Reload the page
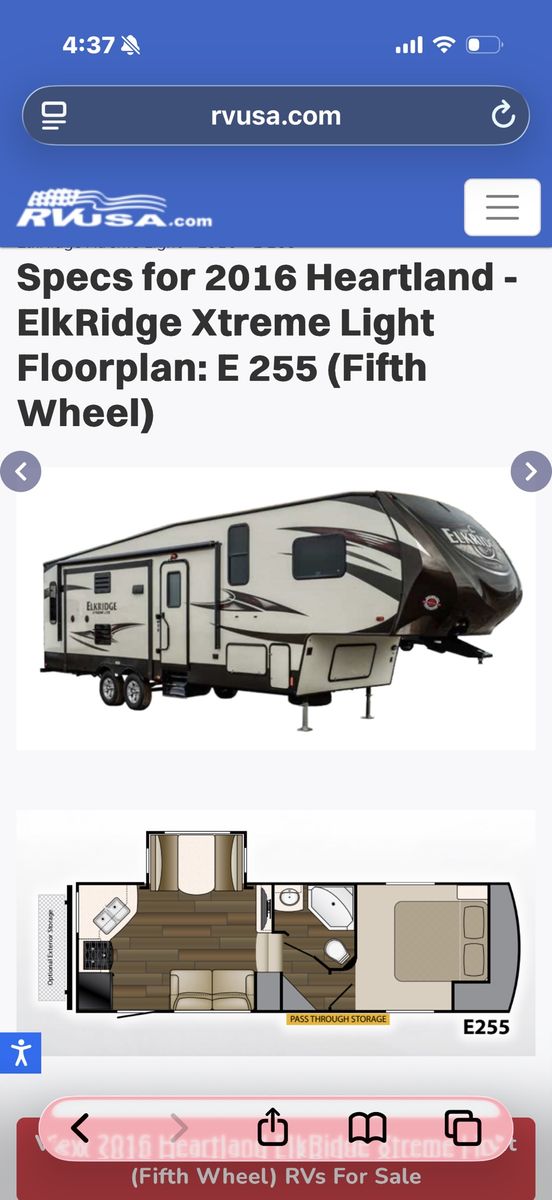The image size is (552, 1200). tap(502, 116)
